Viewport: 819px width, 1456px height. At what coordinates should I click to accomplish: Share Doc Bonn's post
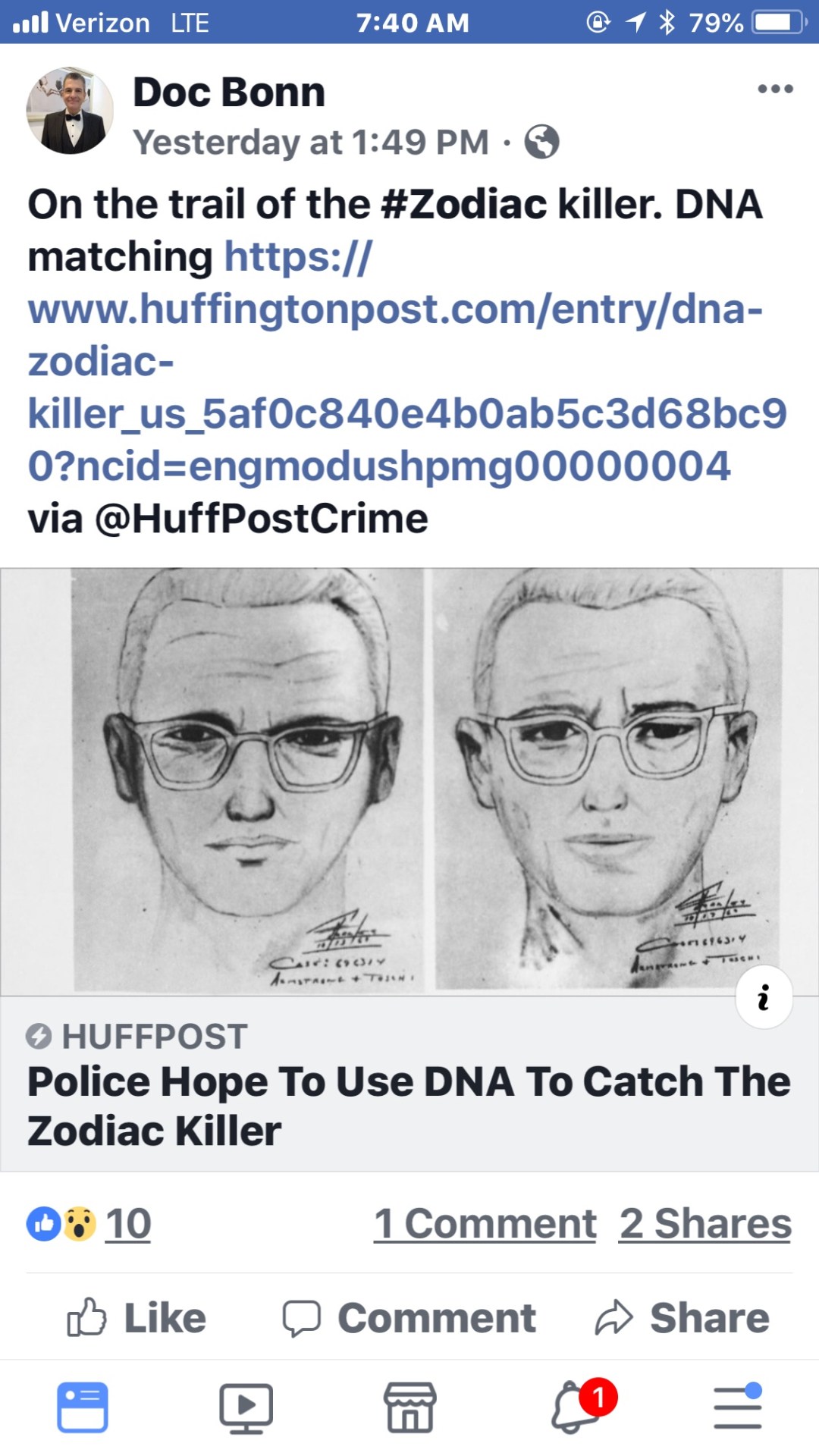pos(682,1317)
